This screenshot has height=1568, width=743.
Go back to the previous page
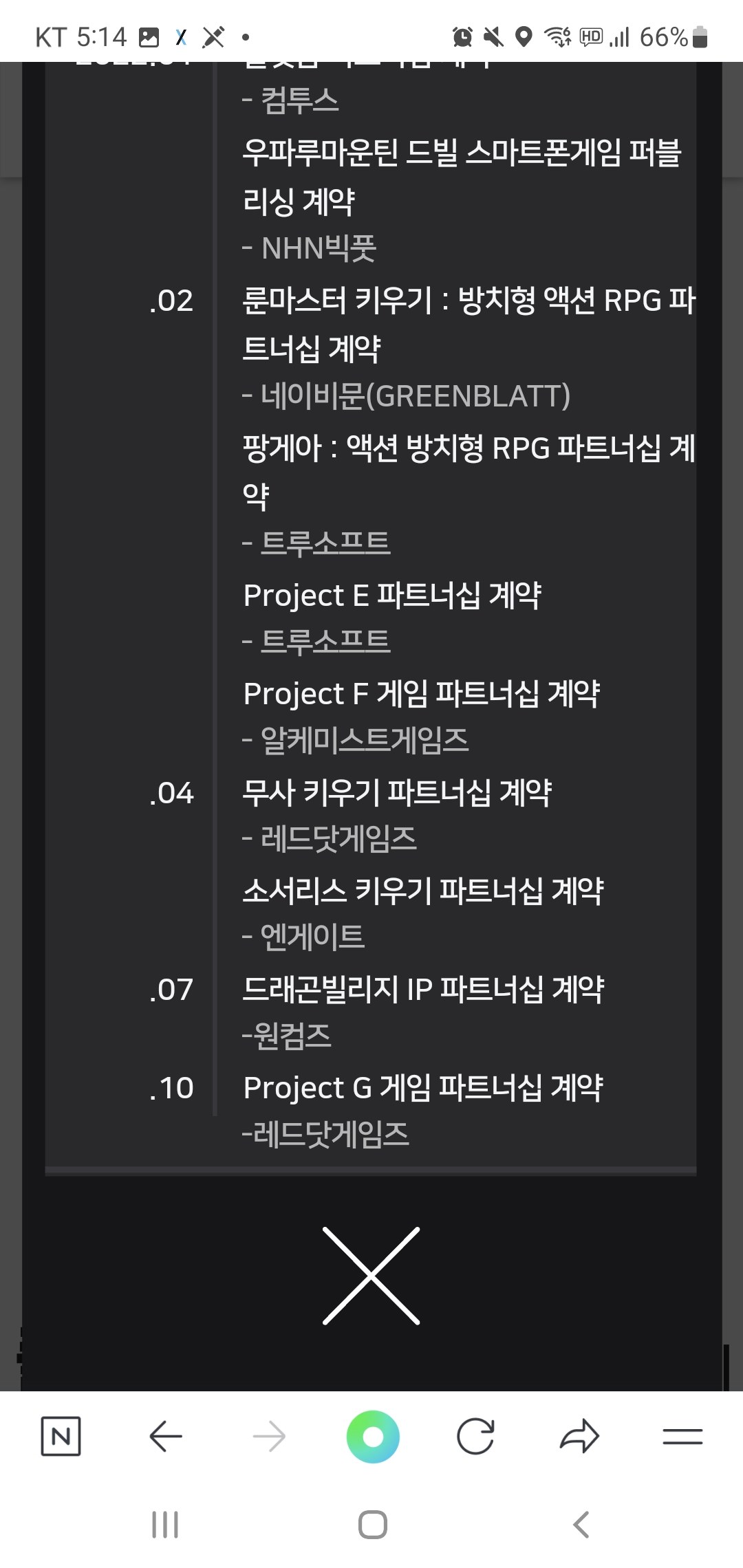click(x=166, y=1437)
